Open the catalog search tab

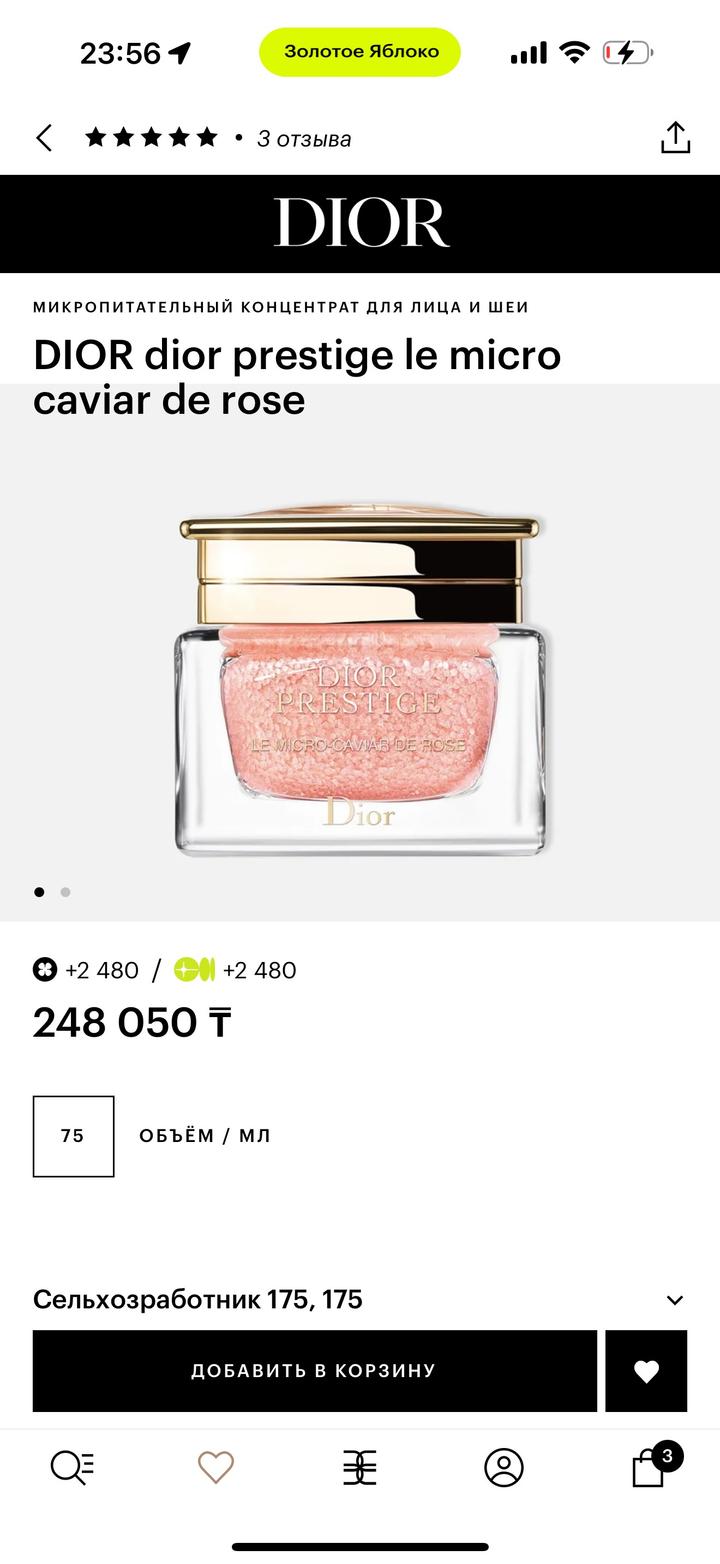(x=72, y=1467)
